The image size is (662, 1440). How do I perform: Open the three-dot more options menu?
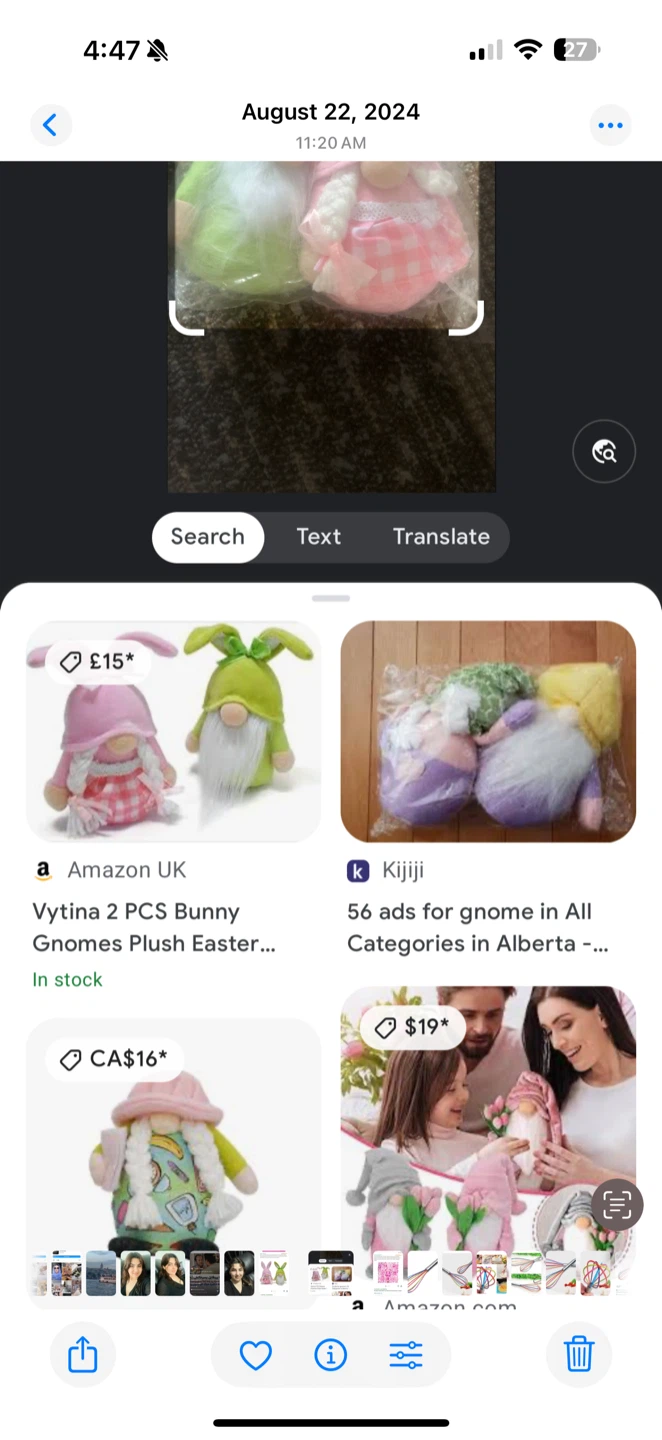coord(610,125)
